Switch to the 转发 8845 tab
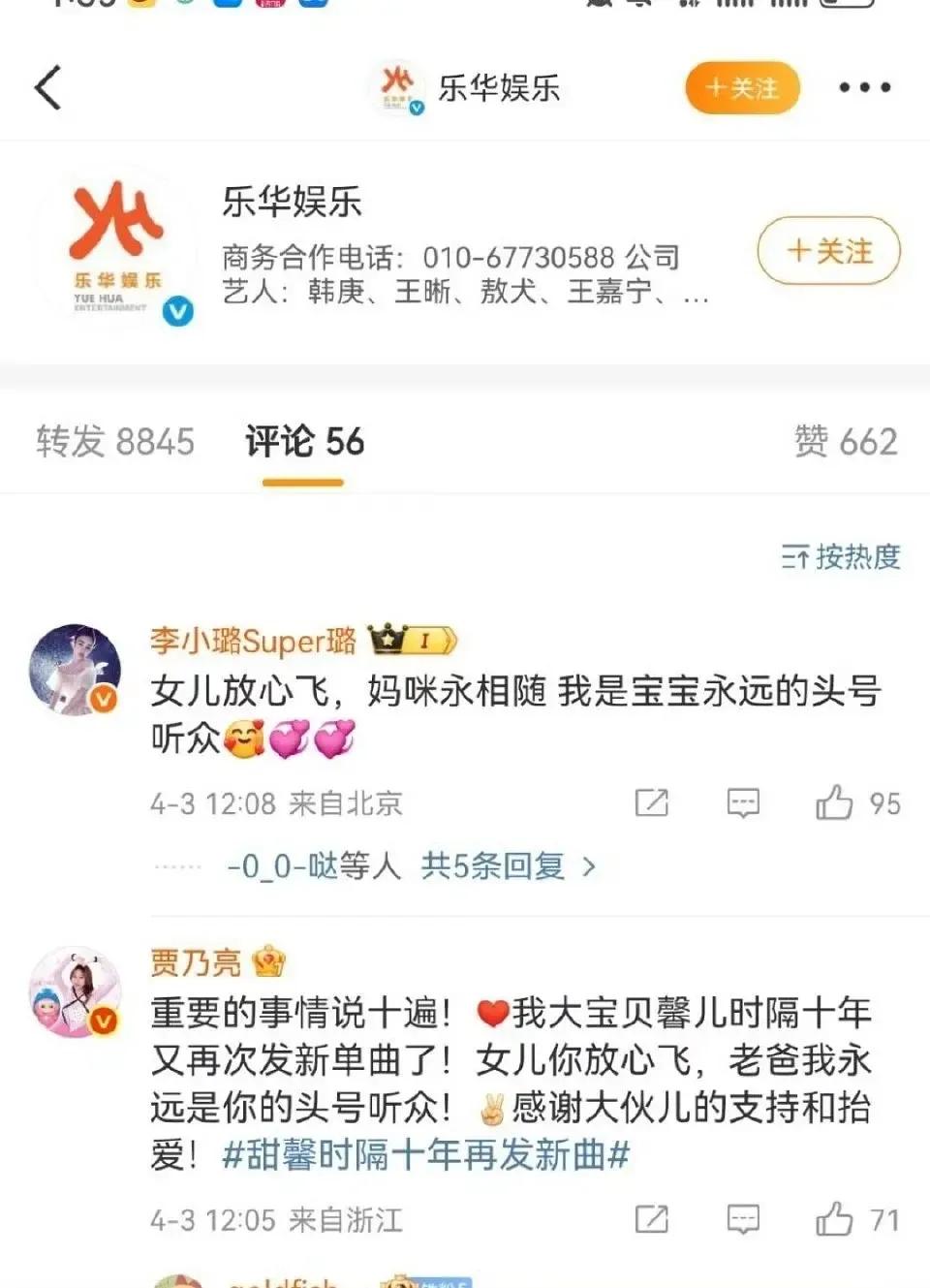This screenshot has height=1288, width=930. coord(115,442)
